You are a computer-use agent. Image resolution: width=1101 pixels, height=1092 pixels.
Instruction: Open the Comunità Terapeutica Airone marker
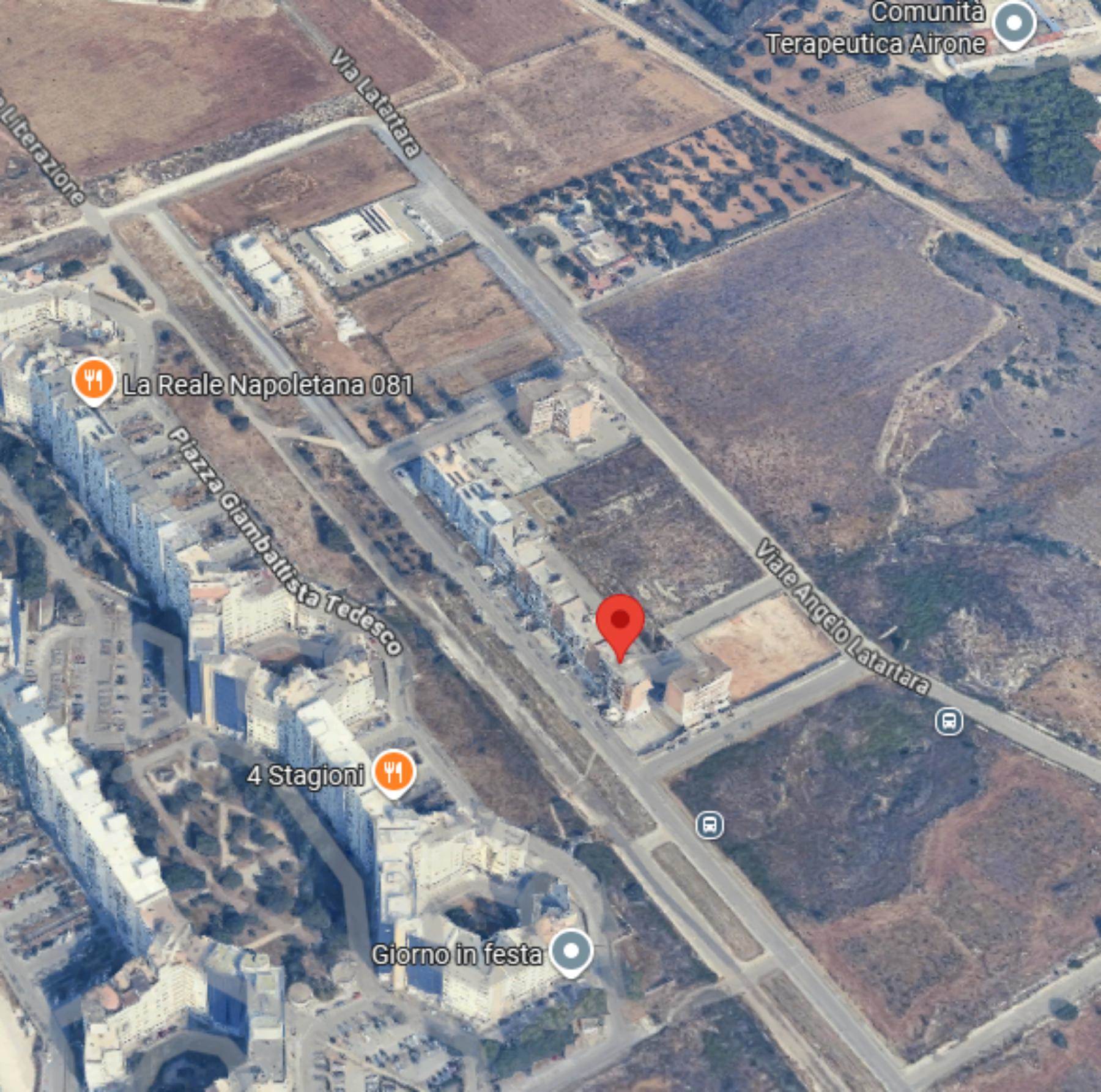(1014, 24)
